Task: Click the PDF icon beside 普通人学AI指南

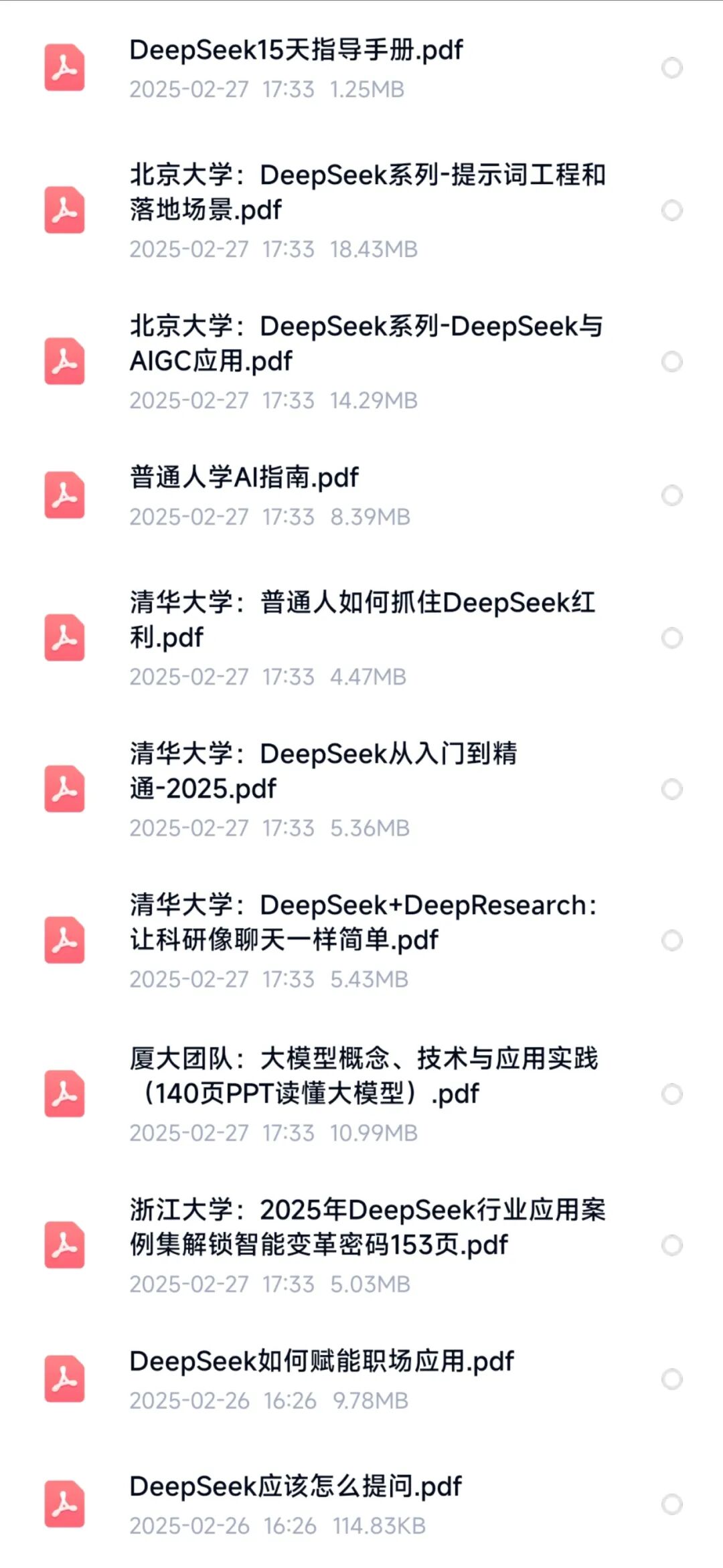Action: tap(64, 495)
